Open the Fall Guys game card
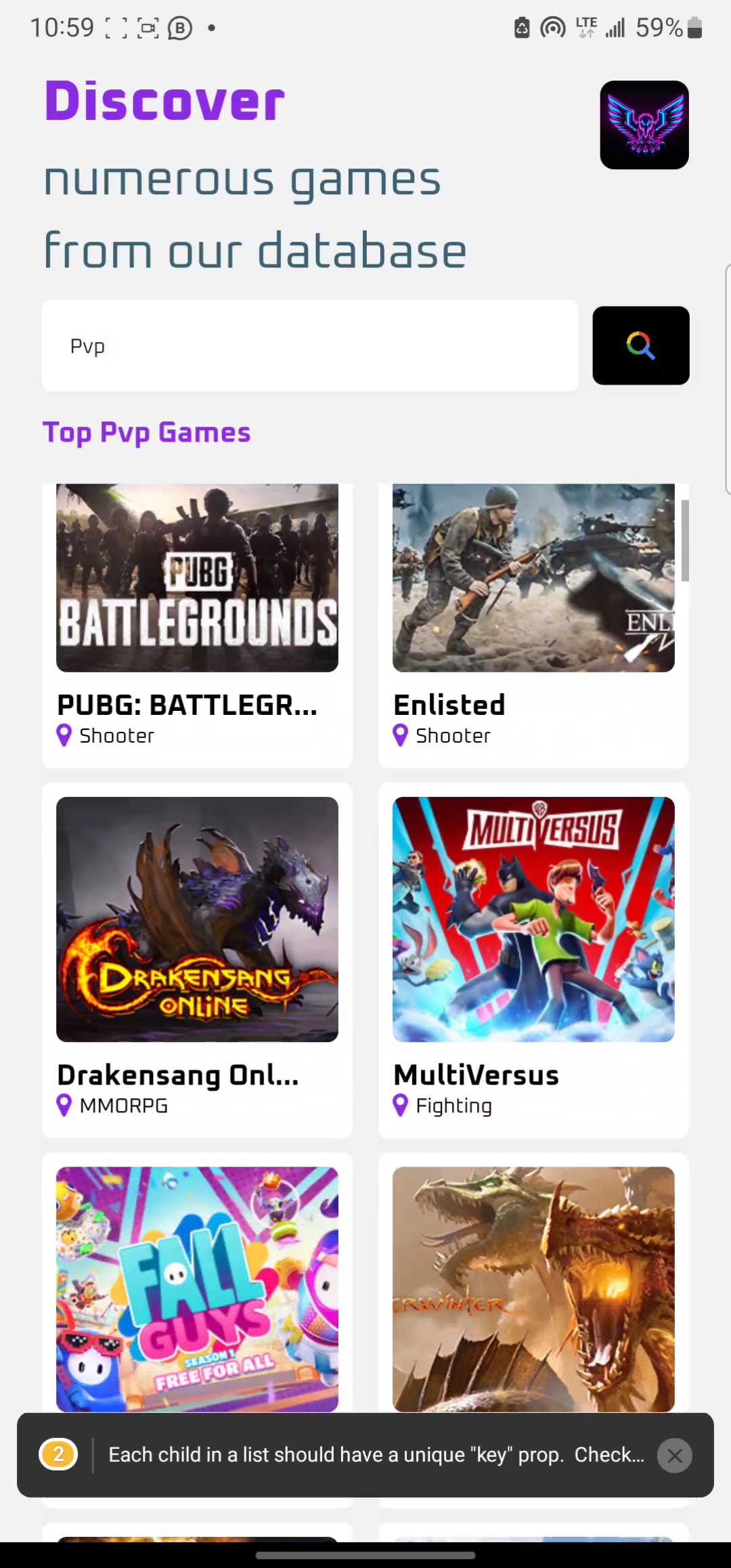 (x=197, y=1288)
